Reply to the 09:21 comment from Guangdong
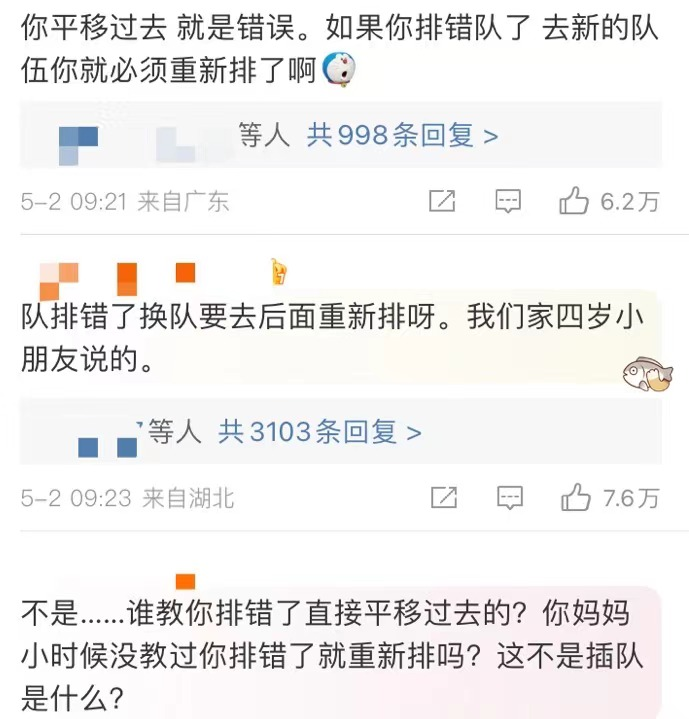Image resolution: width=689 pixels, height=719 pixels. 509,201
